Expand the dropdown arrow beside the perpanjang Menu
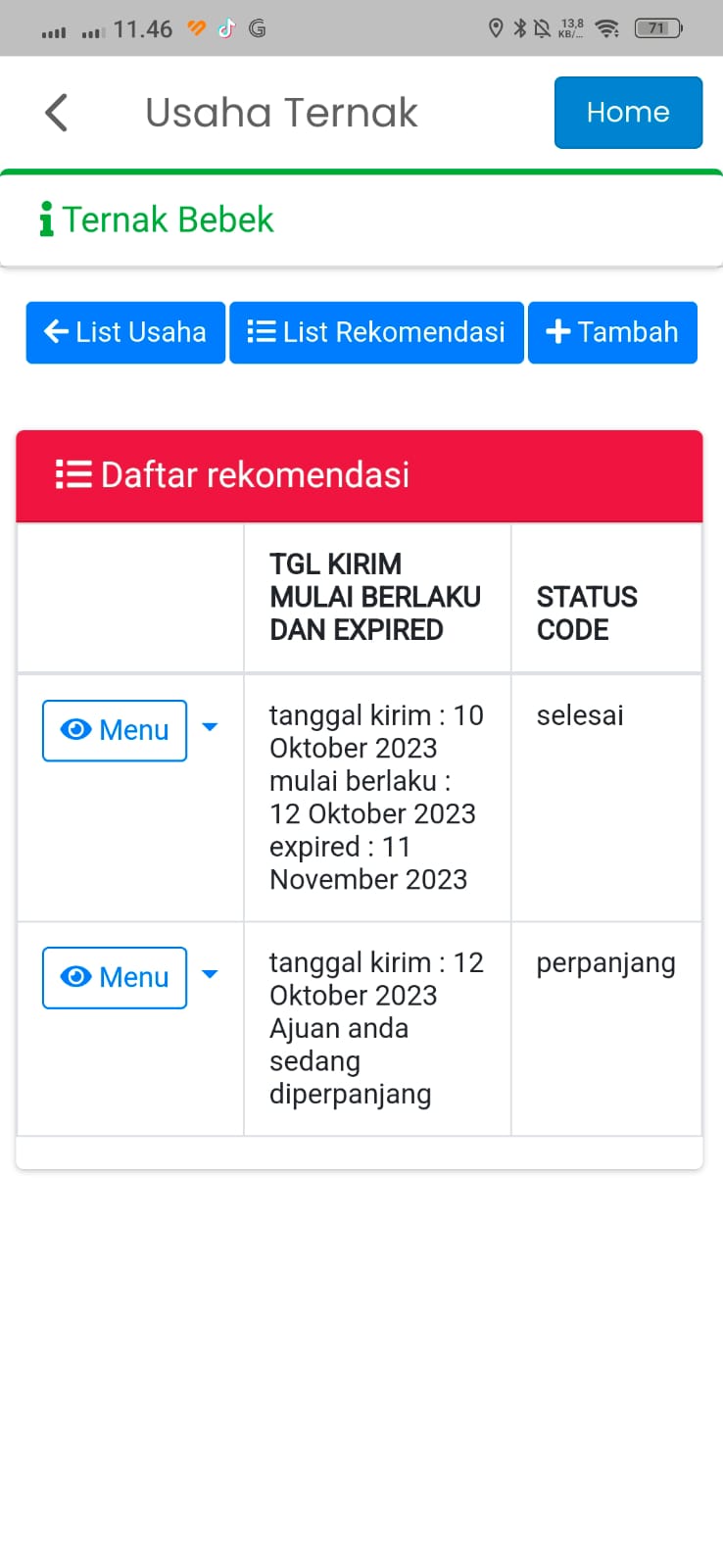The width and height of the screenshot is (723, 1568). point(210,975)
